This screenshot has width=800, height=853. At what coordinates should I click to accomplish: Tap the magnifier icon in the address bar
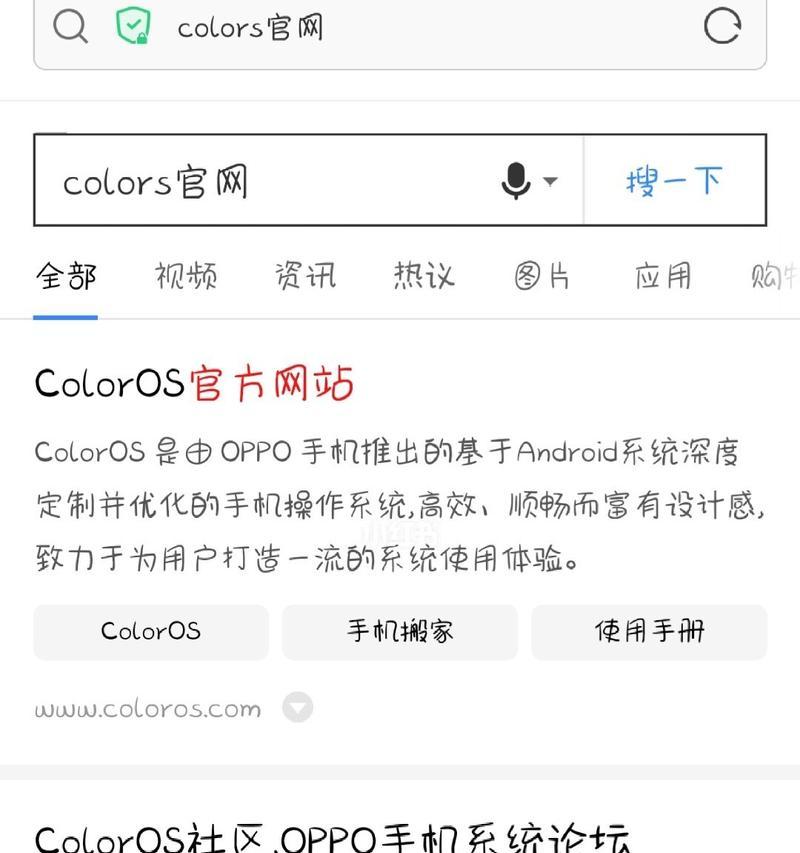pos(70,27)
